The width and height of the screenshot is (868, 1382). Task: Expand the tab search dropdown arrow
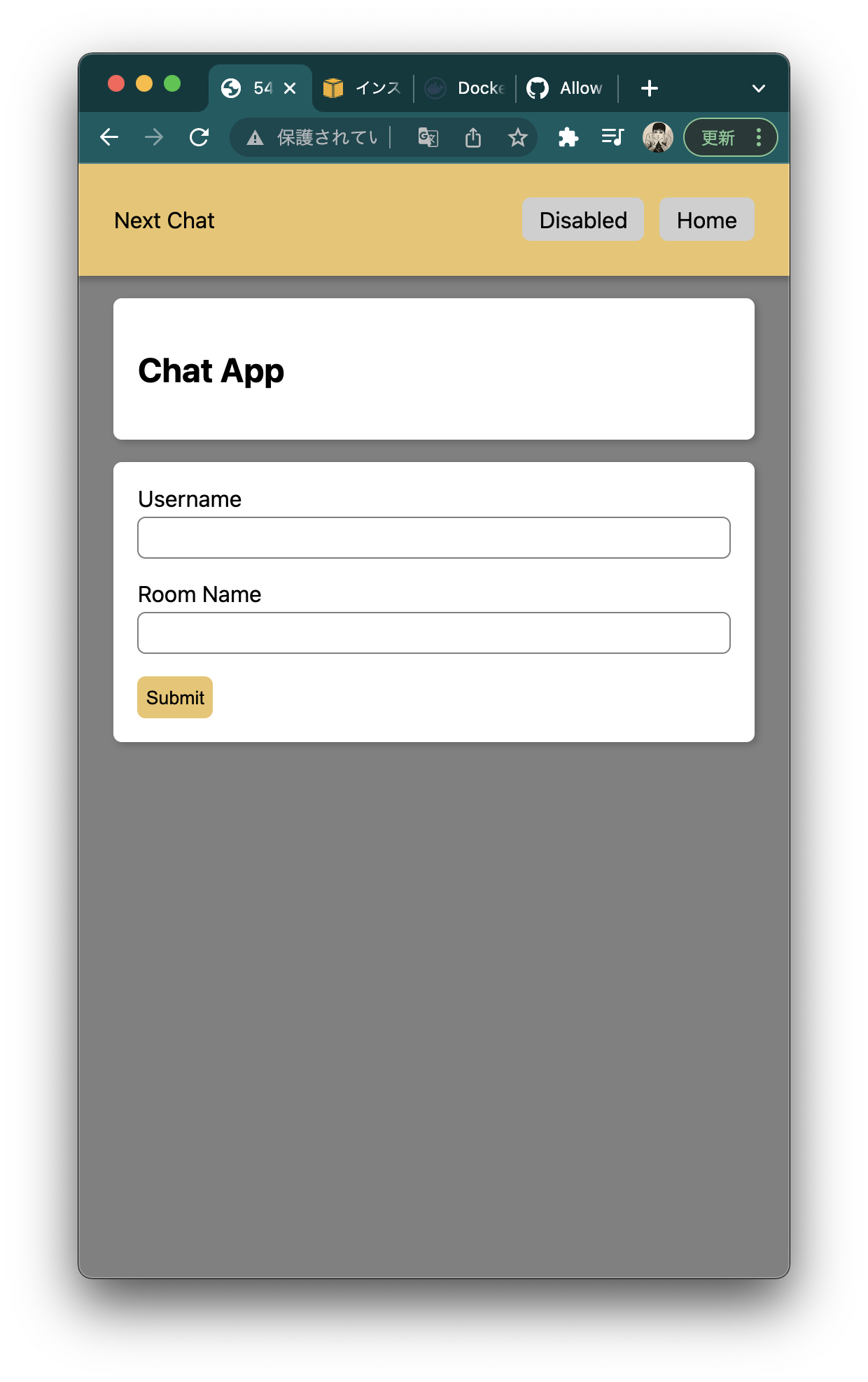point(758,88)
